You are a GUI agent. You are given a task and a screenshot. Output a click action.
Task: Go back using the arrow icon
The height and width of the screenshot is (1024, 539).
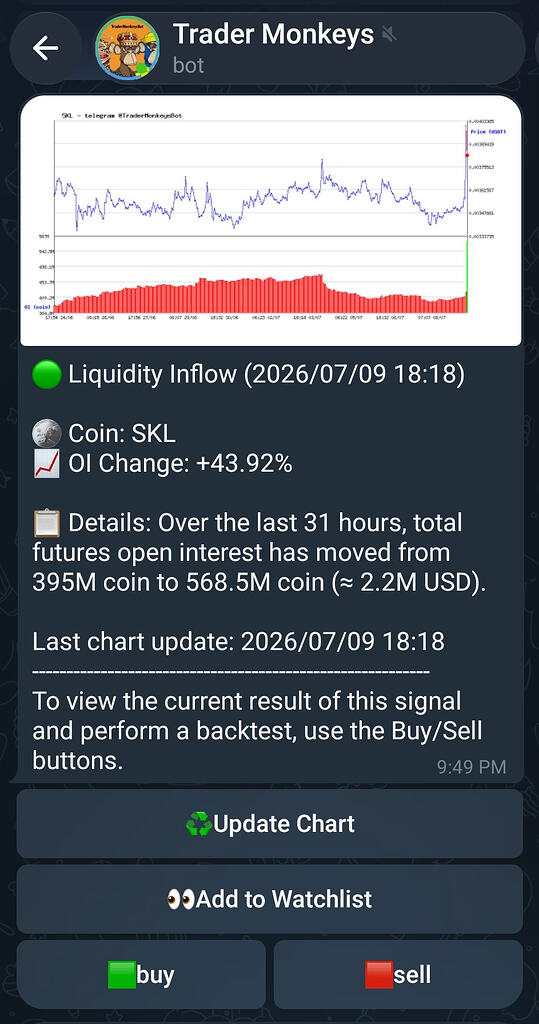46,48
